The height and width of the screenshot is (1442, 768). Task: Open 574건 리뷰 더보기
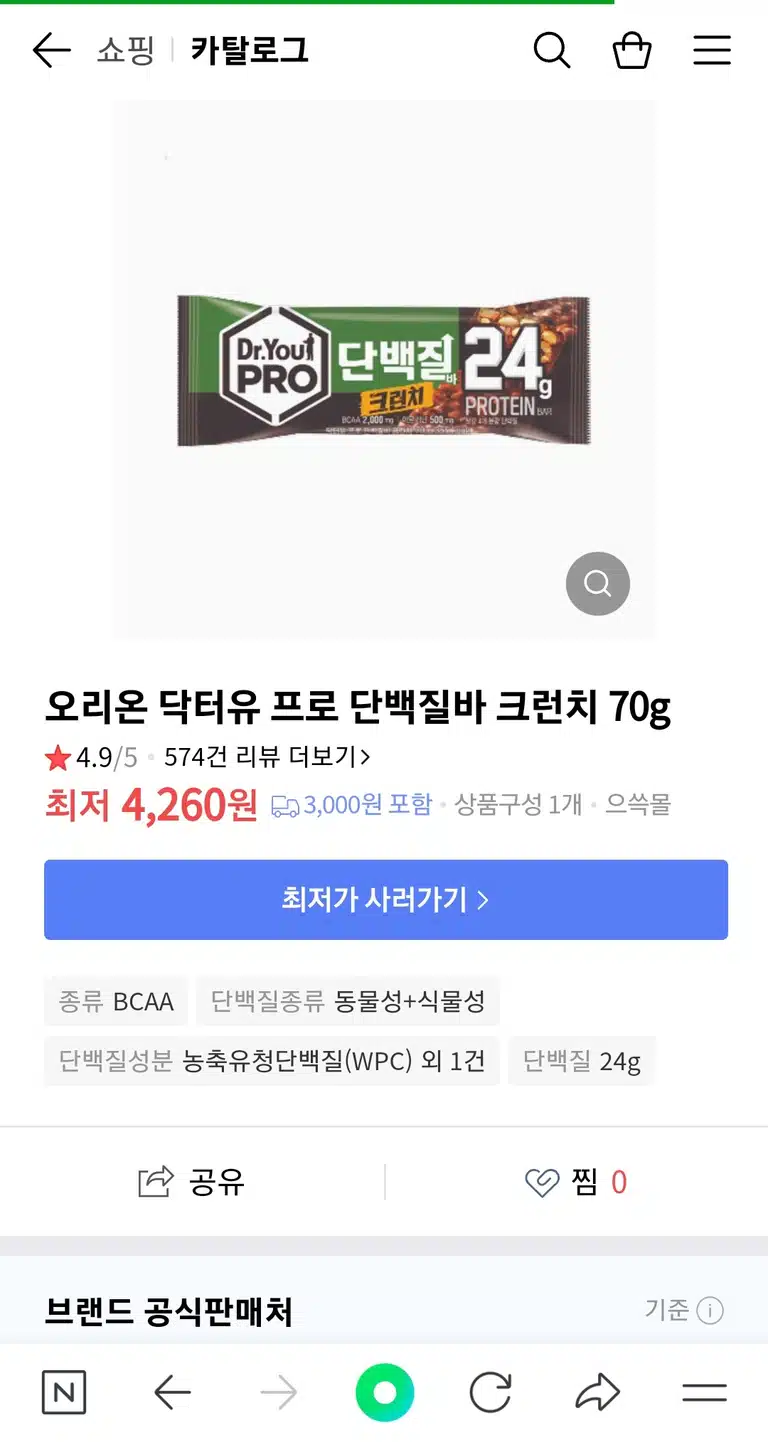pos(267,757)
